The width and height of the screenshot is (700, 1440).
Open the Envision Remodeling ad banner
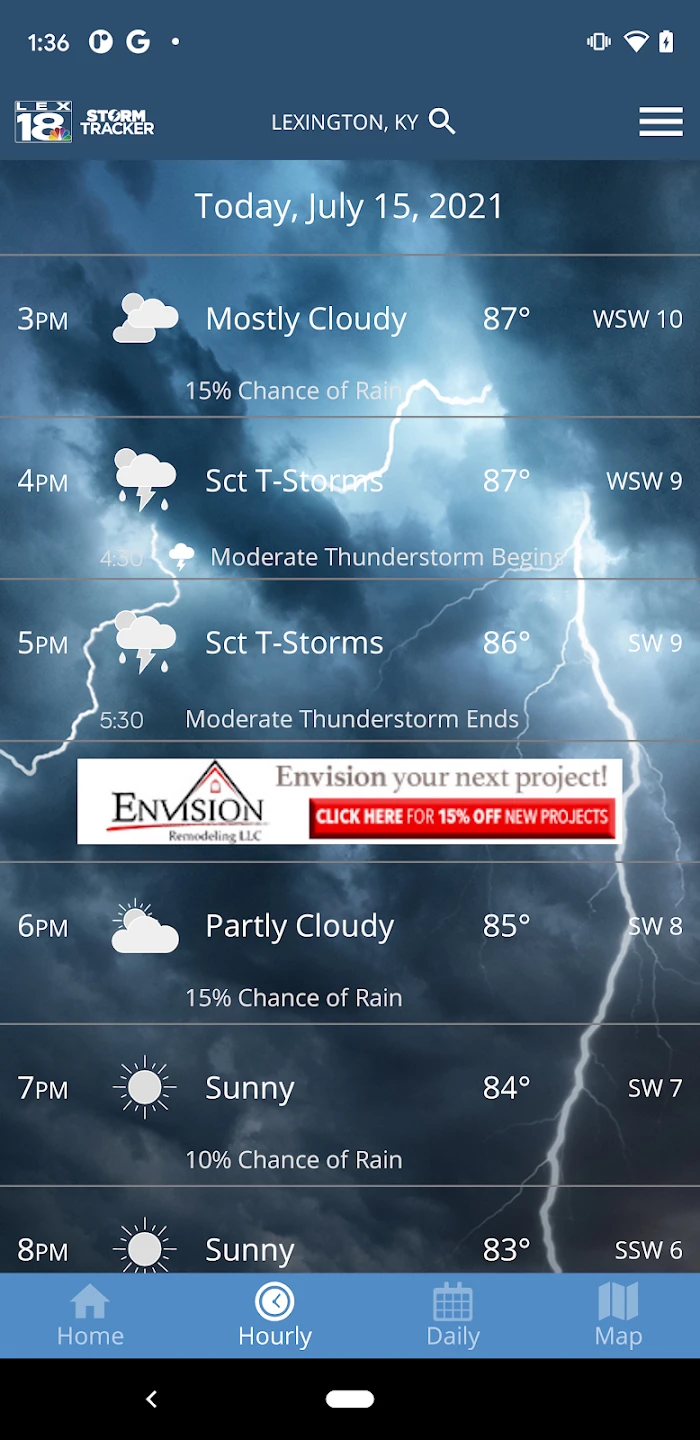coord(350,801)
